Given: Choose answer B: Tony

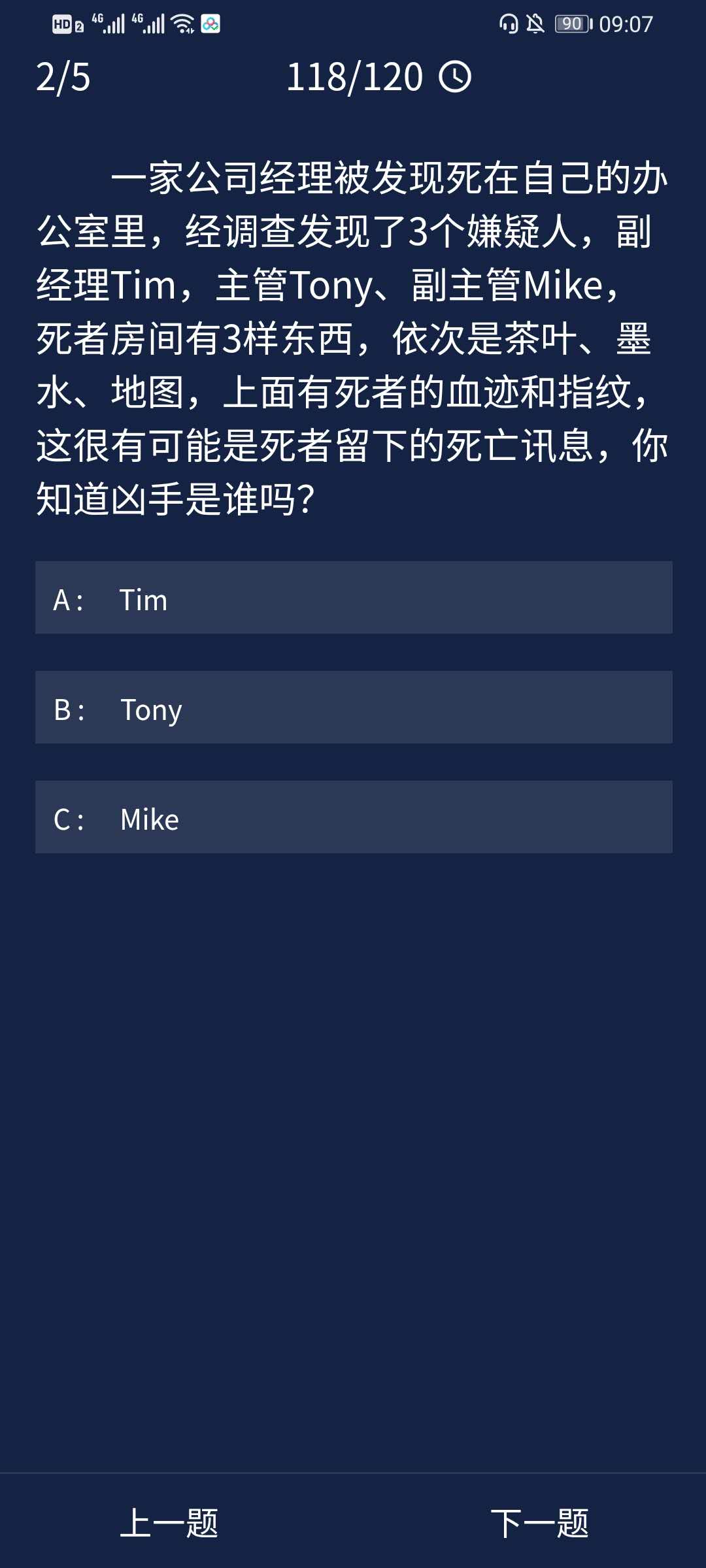Looking at the screenshot, I should click(353, 708).
